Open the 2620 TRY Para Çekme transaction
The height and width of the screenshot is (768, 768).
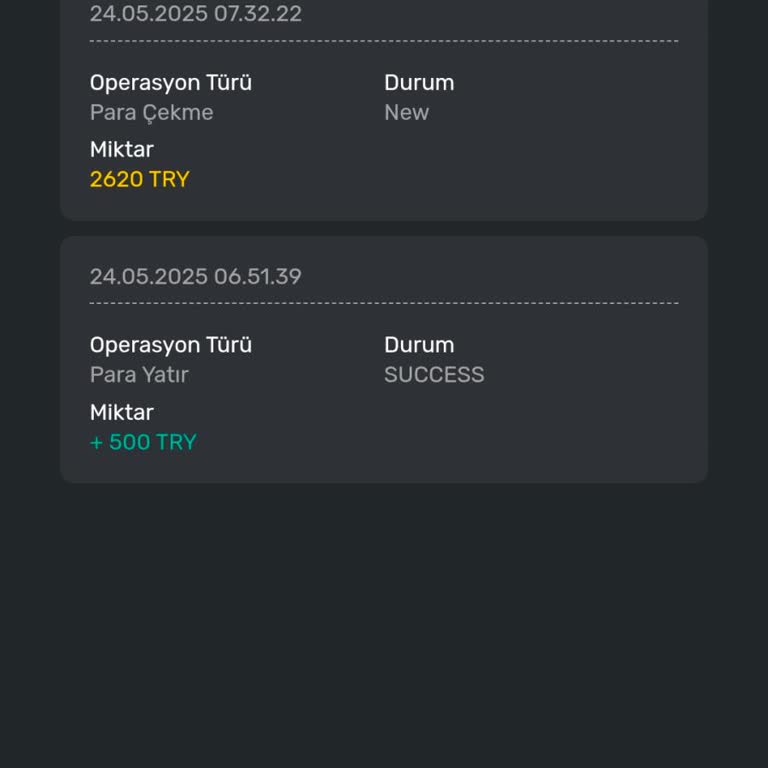(x=383, y=120)
